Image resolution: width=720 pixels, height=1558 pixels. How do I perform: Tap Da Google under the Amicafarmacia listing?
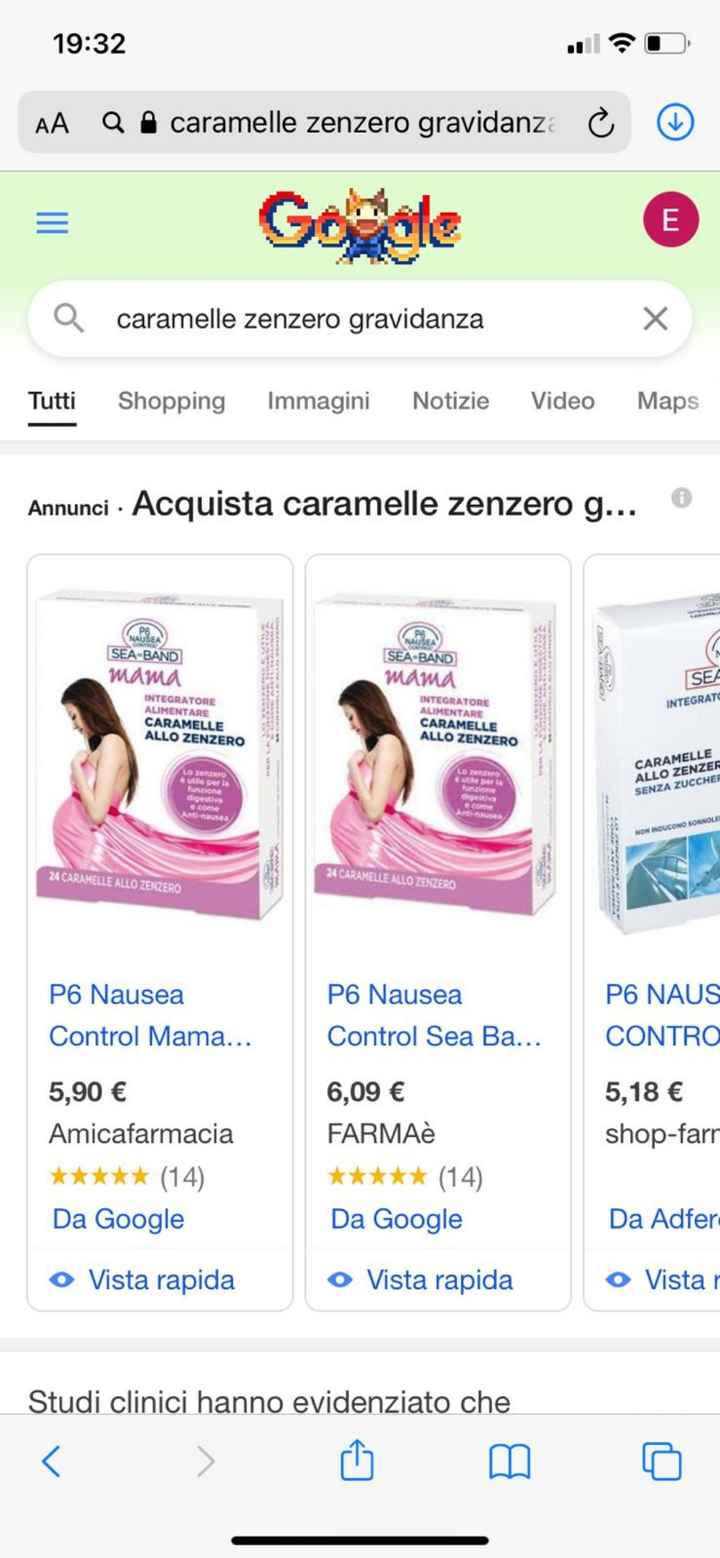coord(117,1219)
